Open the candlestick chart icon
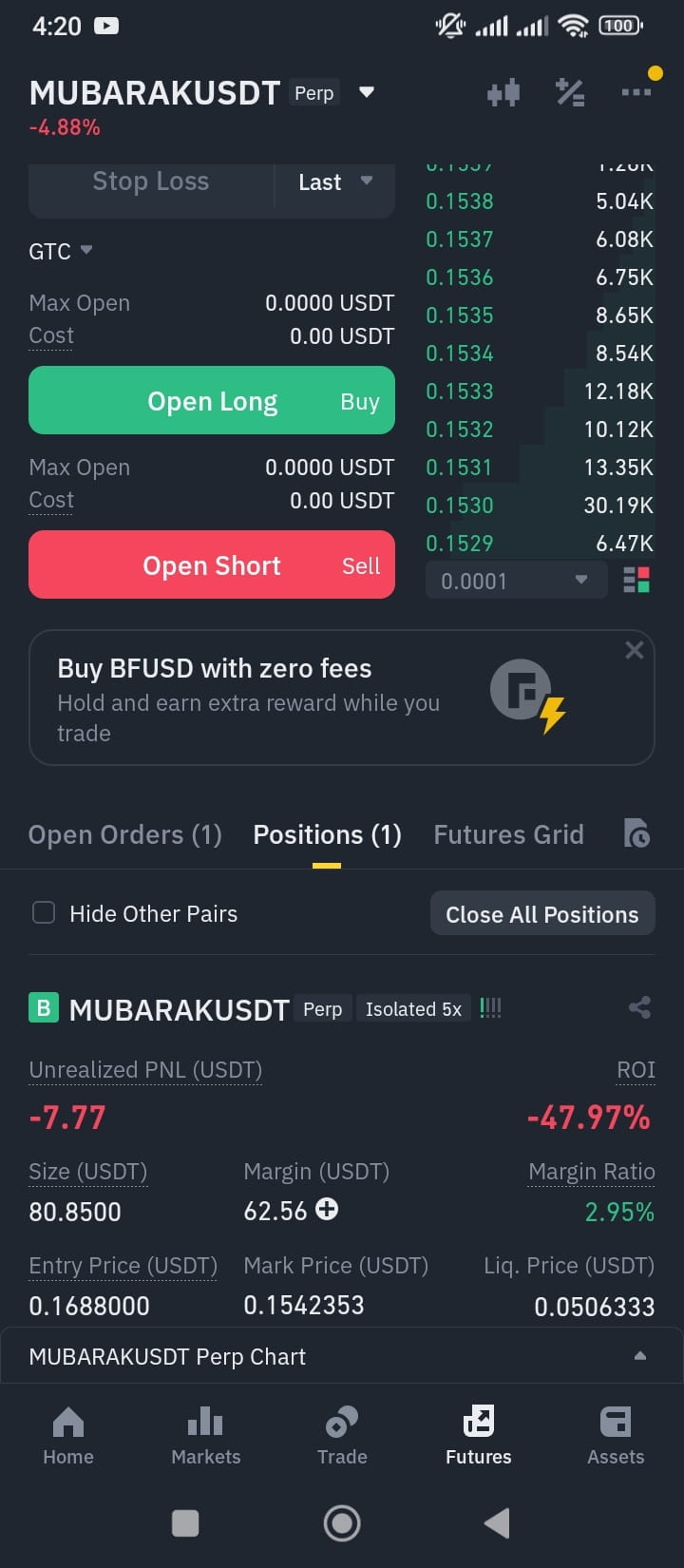 pos(503,92)
